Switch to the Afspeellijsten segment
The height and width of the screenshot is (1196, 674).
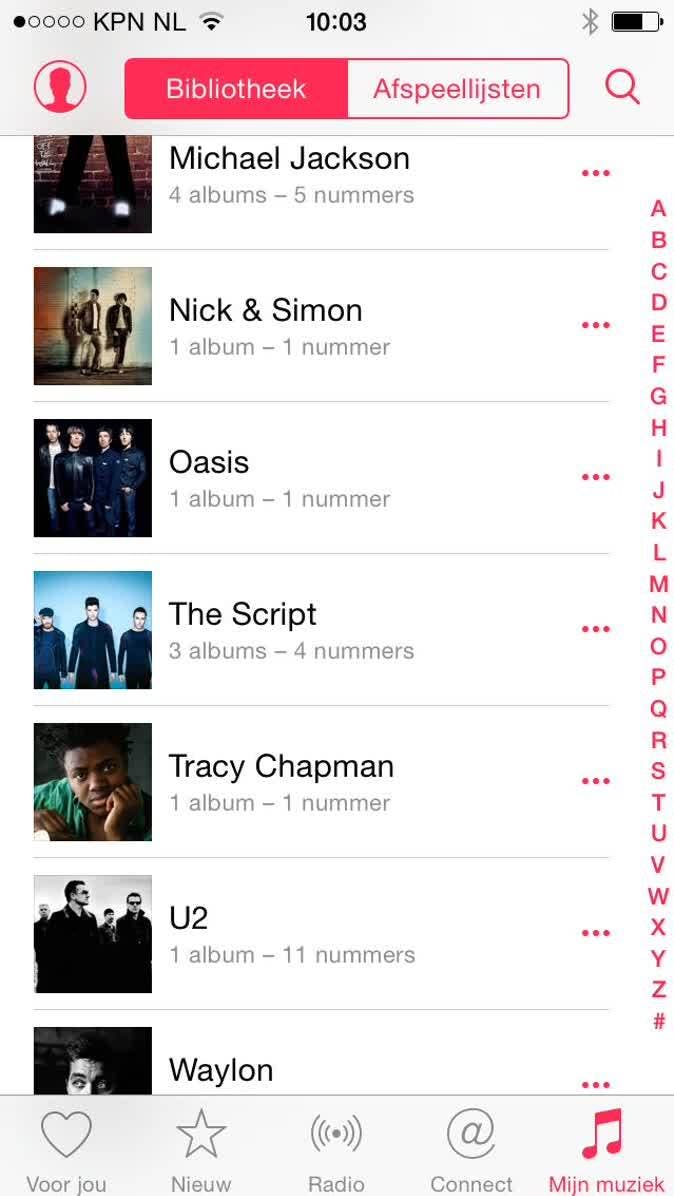tap(457, 89)
